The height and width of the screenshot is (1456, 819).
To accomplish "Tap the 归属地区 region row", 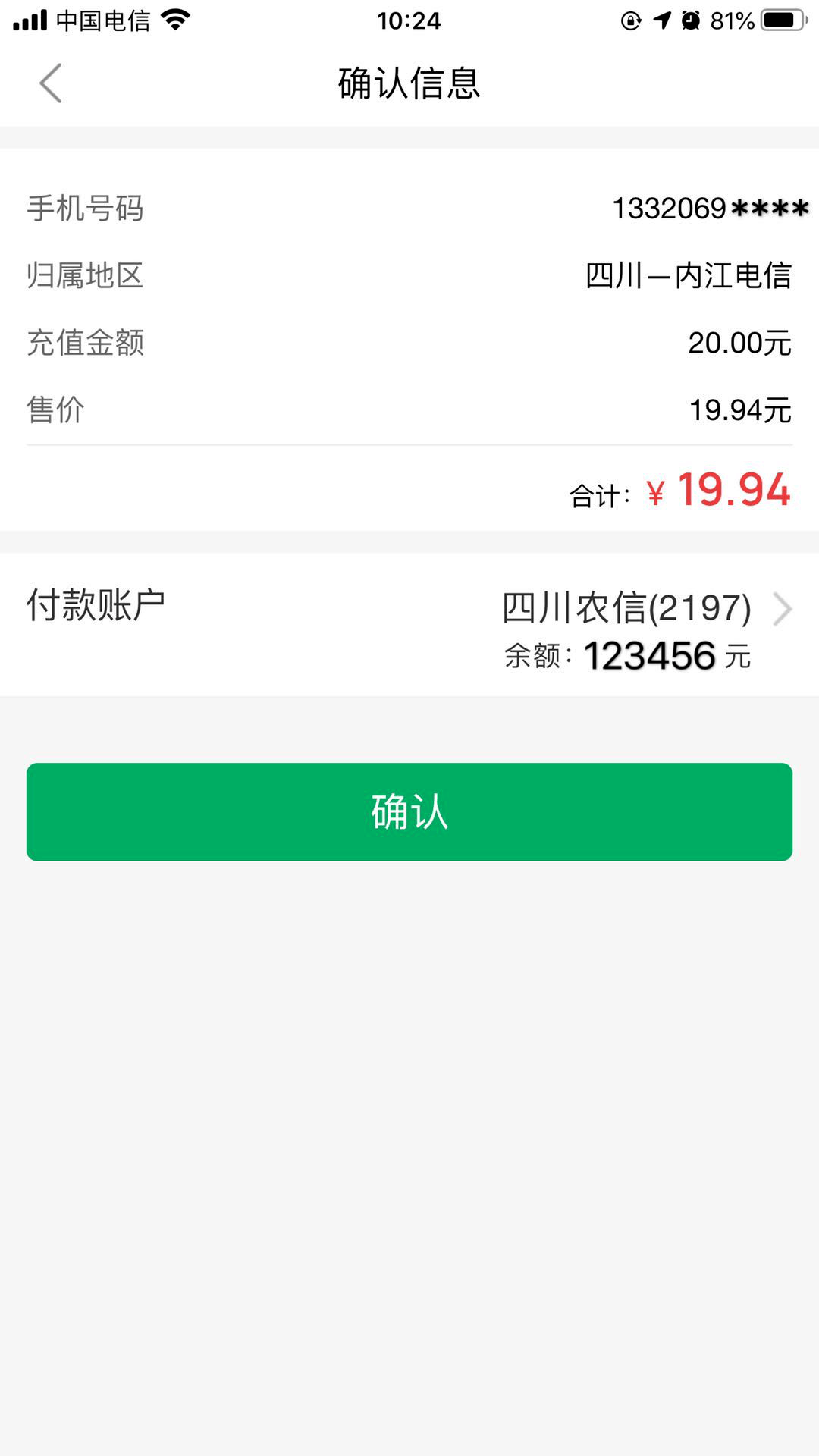I will point(409,276).
